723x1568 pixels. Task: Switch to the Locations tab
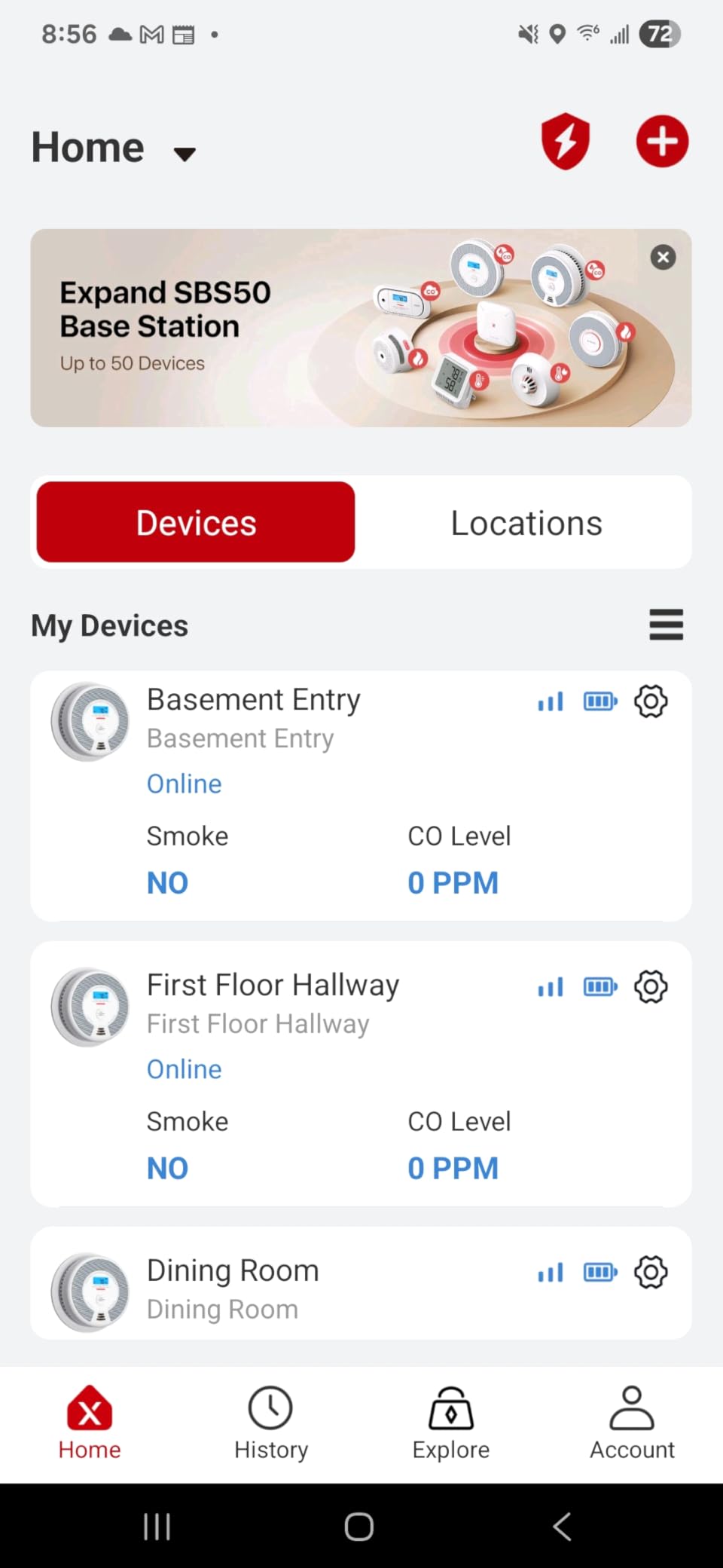[526, 522]
